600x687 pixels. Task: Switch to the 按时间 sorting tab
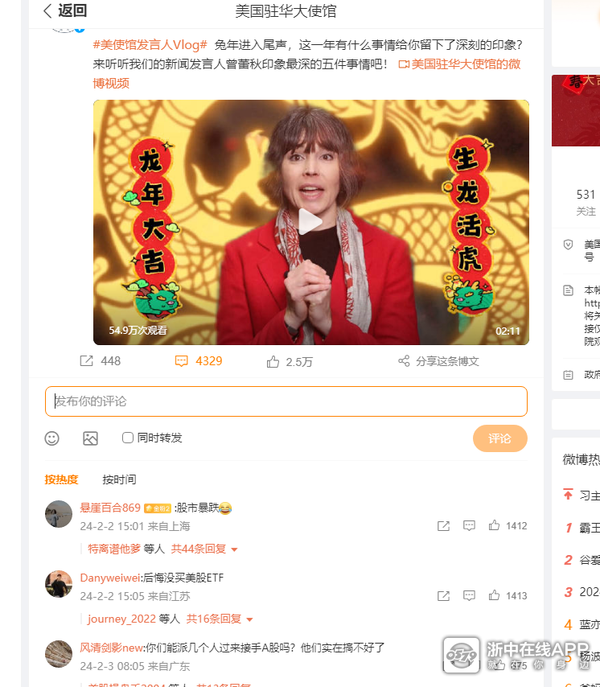[x=119, y=480]
